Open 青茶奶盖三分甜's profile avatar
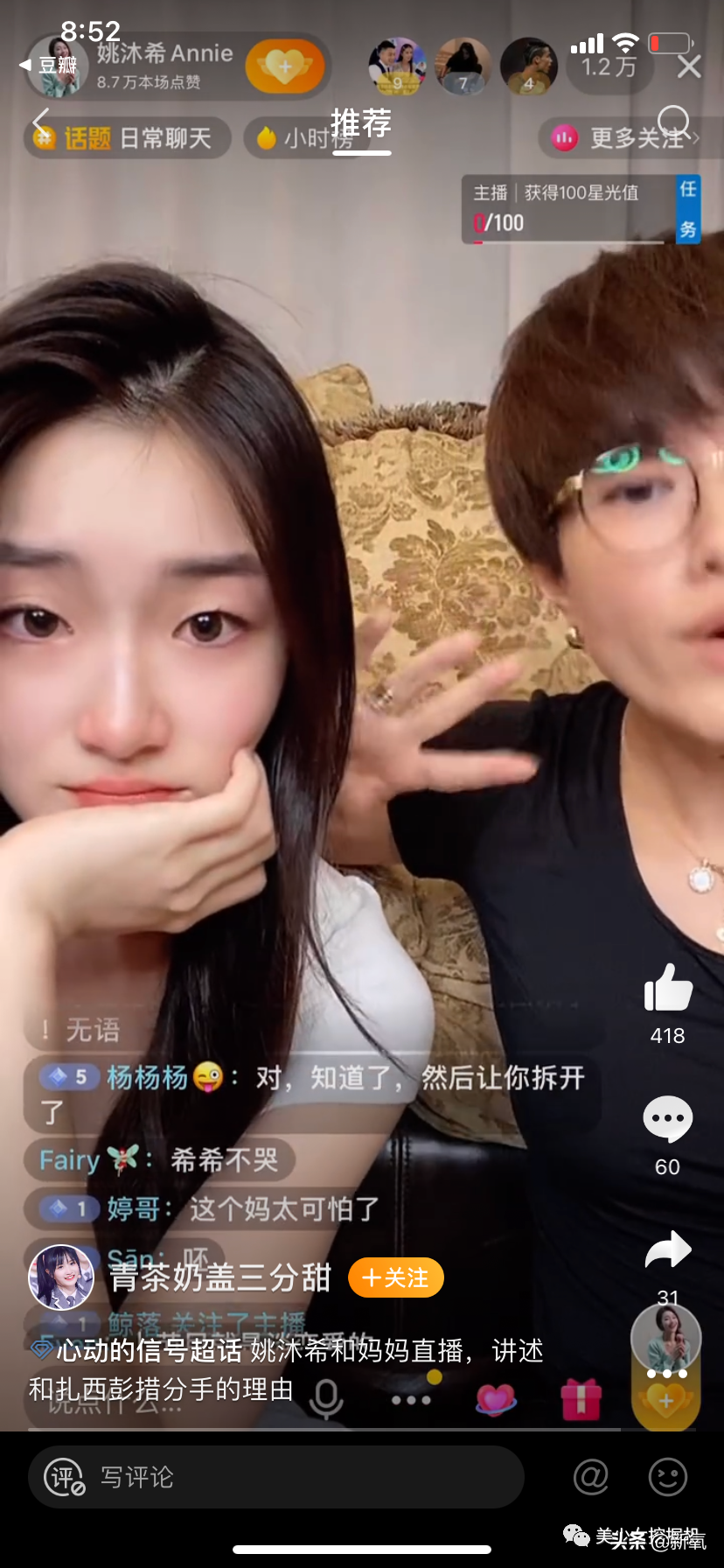The height and width of the screenshot is (1568, 724). point(61,1277)
